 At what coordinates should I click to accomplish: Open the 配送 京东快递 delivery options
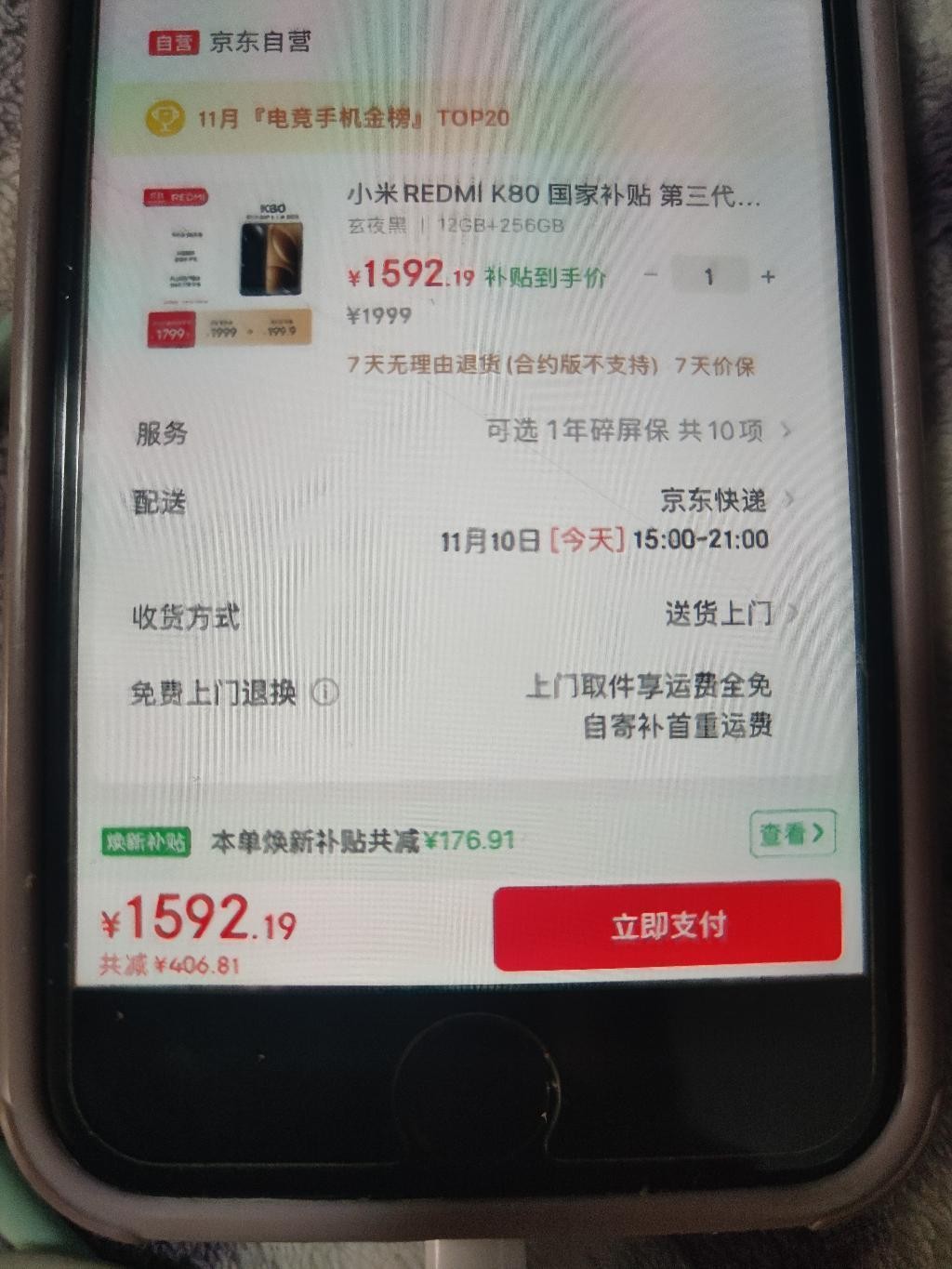(x=716, y=500)
